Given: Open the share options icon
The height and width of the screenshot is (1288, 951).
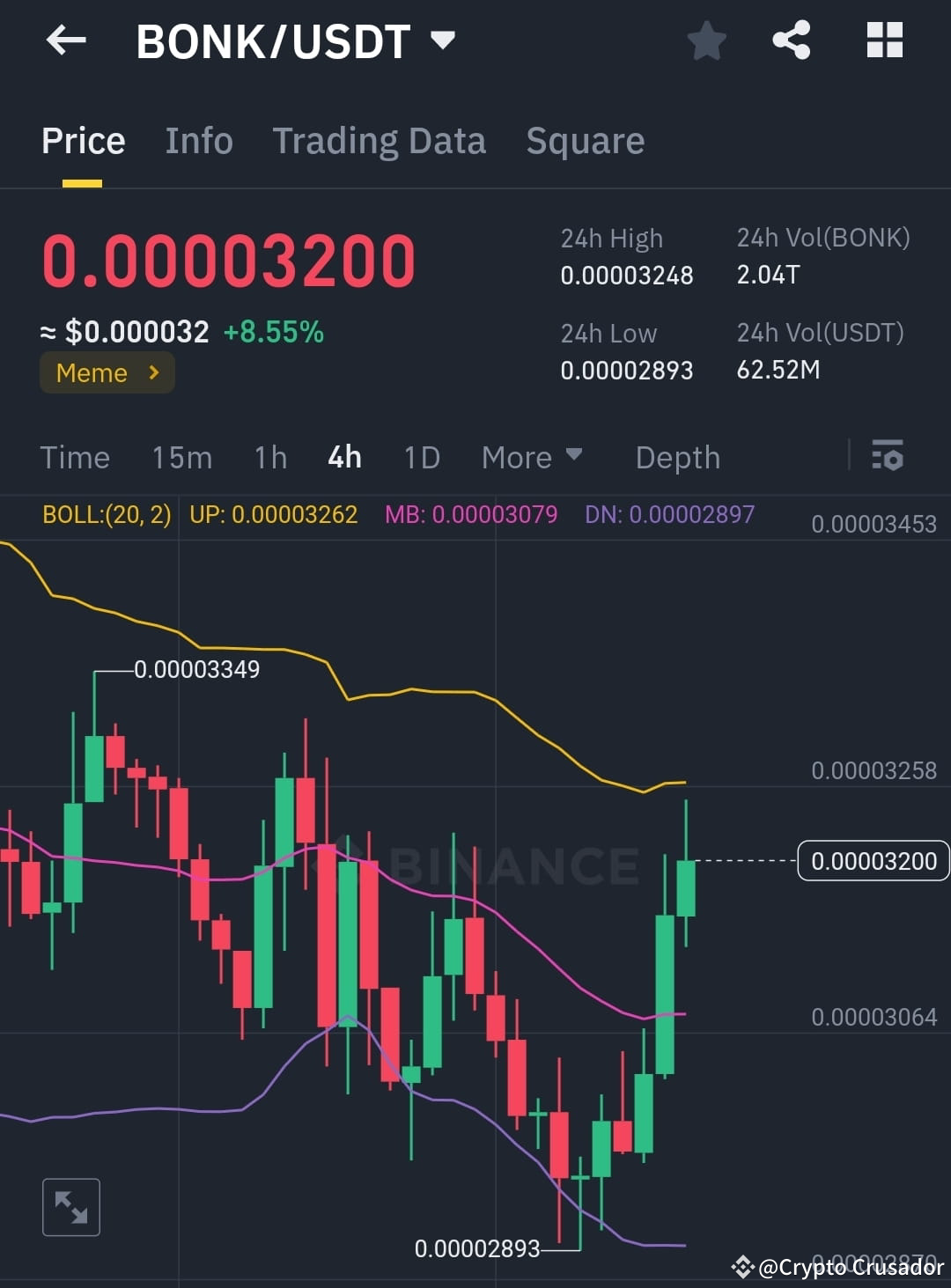Looking at the screenshot, I should [x=791, y=40].
